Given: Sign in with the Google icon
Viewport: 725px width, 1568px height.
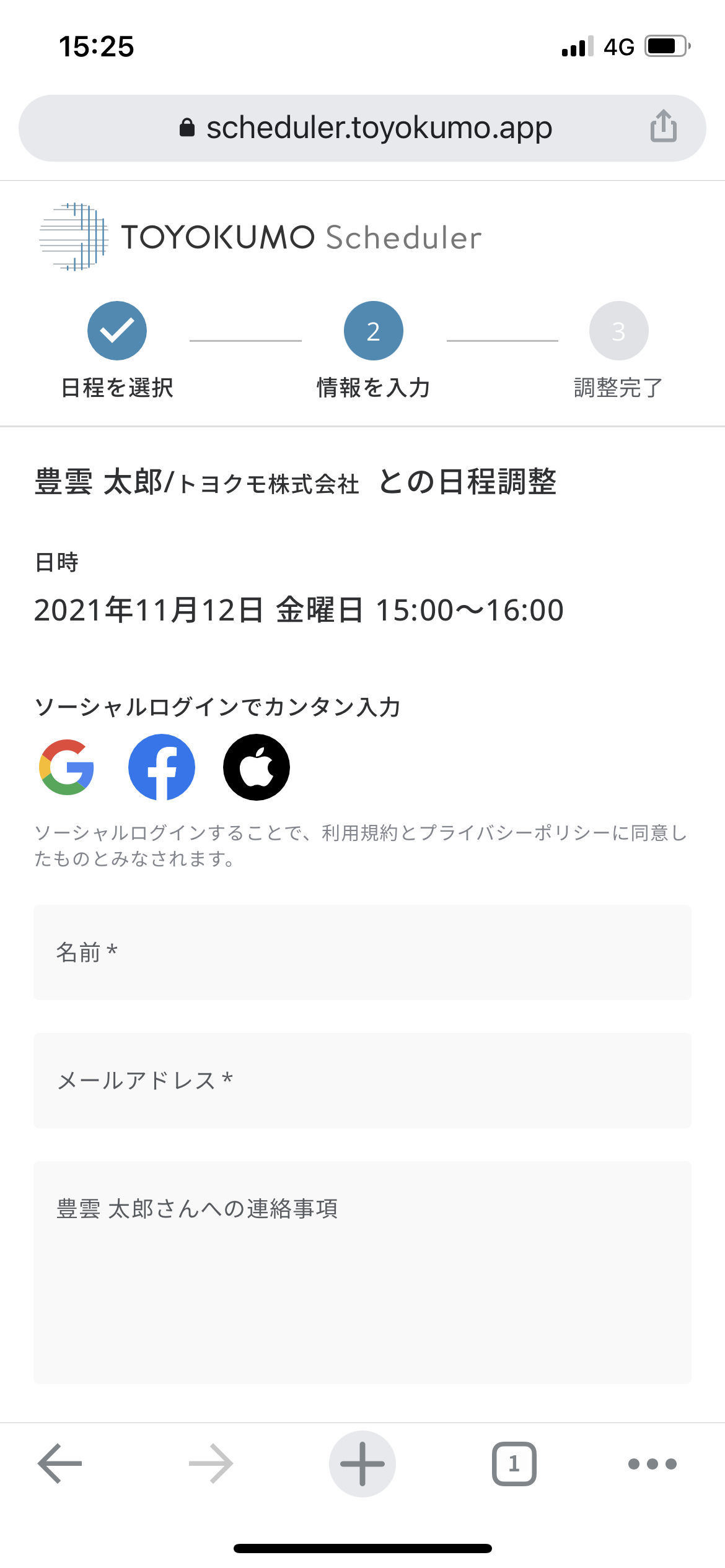Looking at the screenshot, I should pos(66,767).
